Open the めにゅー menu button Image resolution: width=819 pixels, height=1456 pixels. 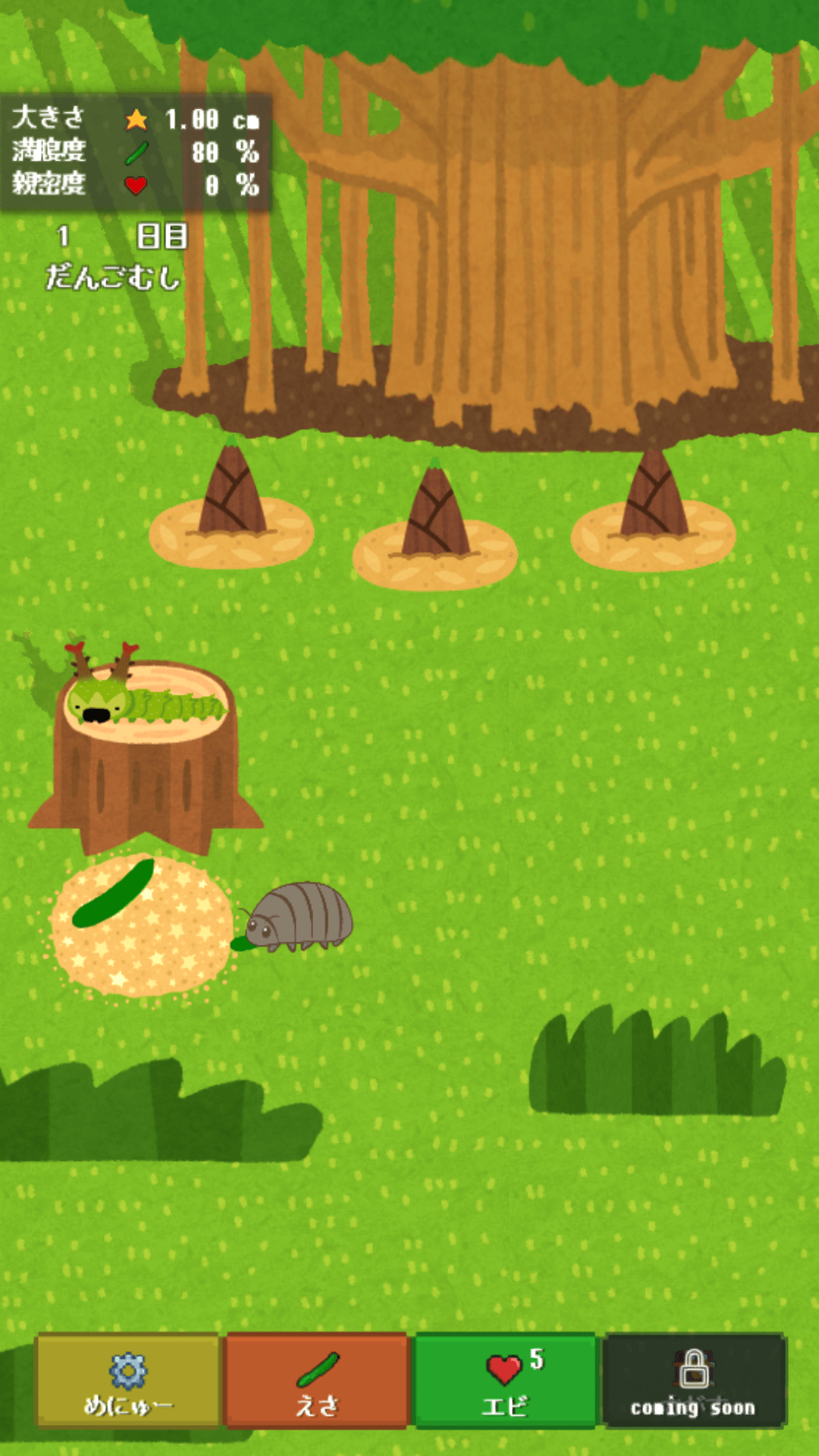(x=127, y=1381)
